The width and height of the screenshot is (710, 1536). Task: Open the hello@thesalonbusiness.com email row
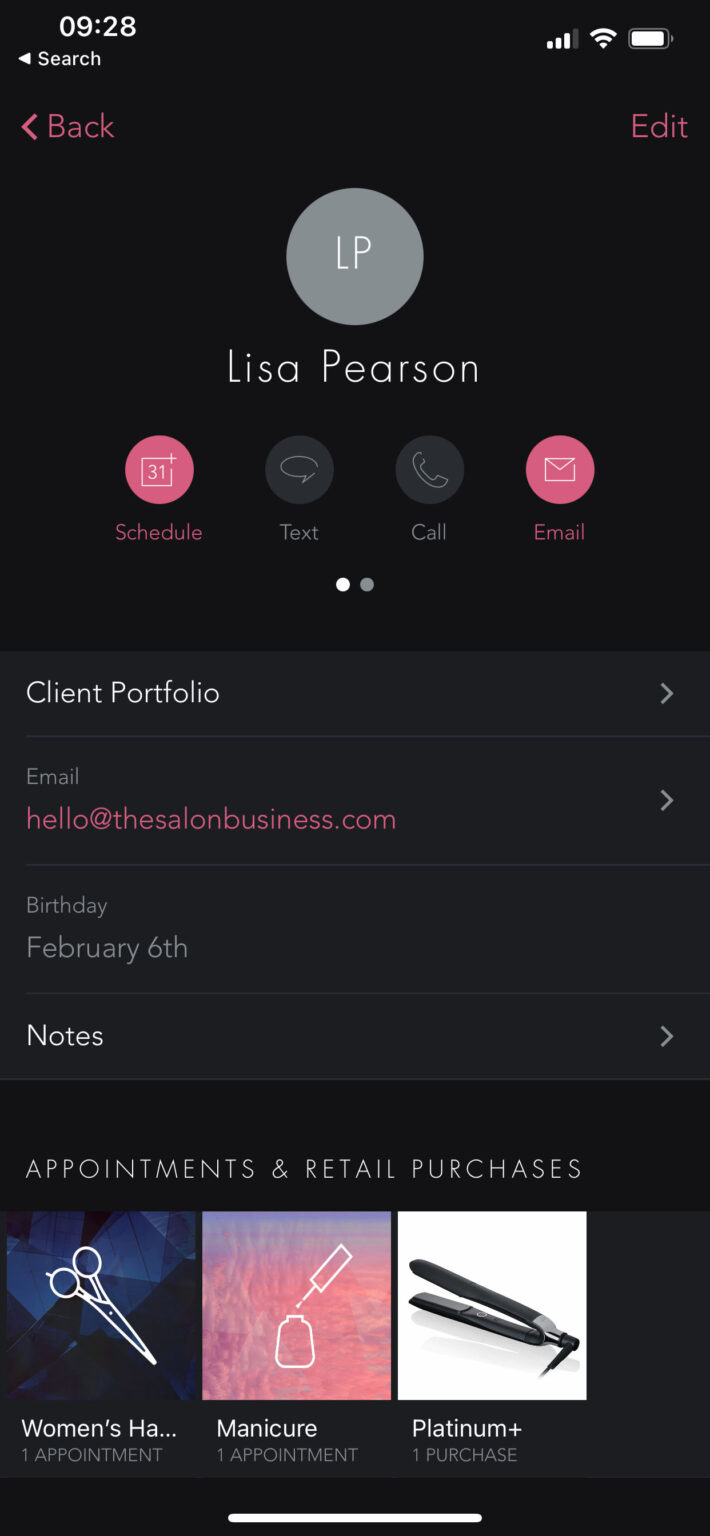tap(355, 801)
